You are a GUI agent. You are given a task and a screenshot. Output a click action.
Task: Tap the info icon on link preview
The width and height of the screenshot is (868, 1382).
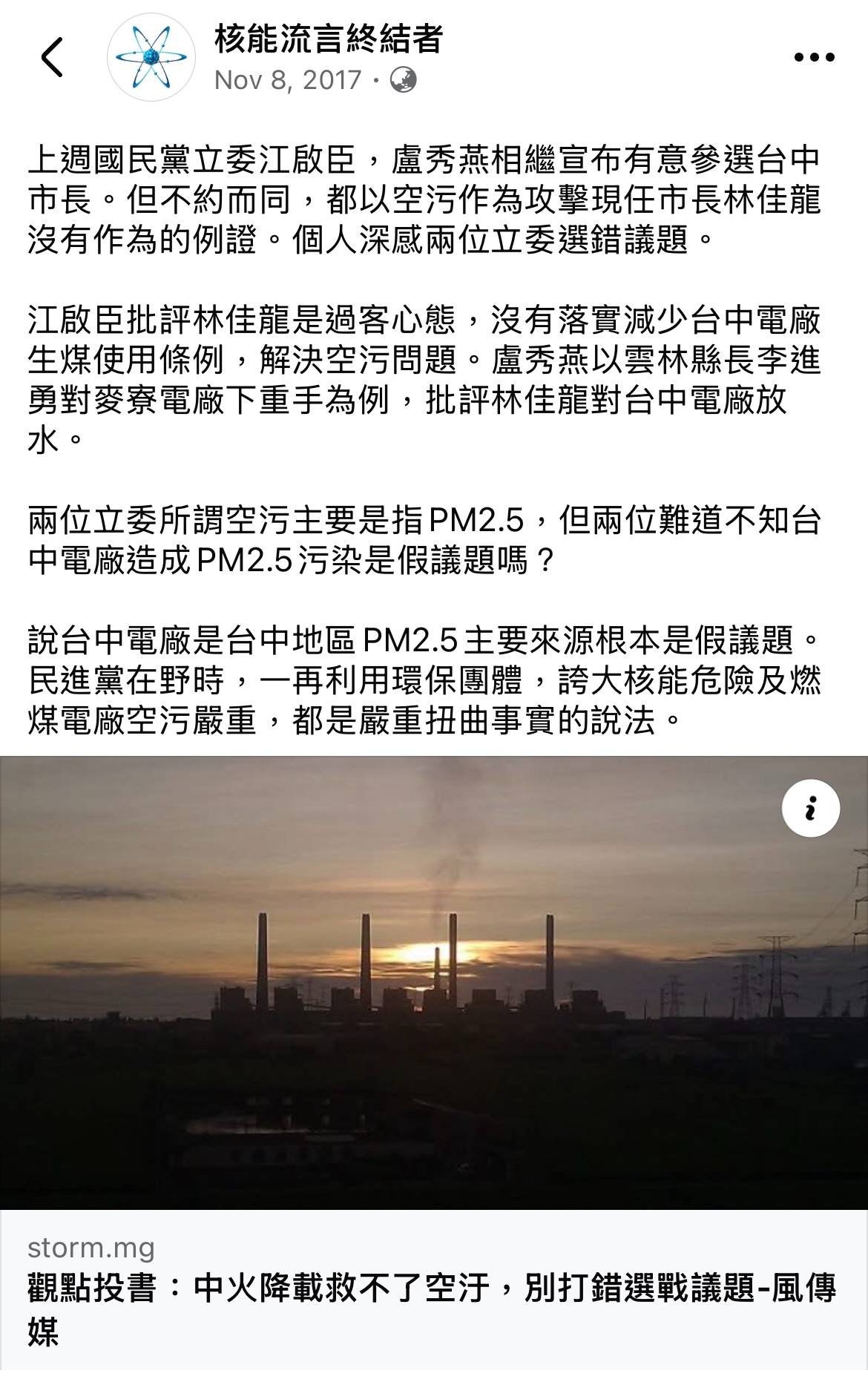tap(810, 808)
